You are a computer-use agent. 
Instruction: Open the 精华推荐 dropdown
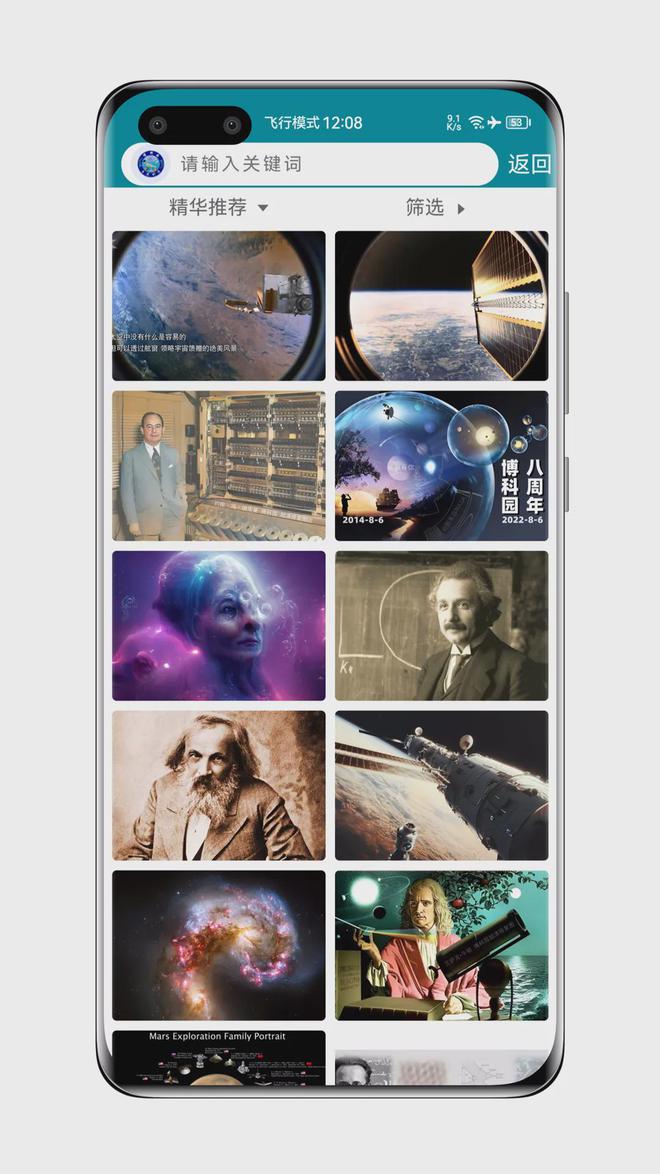219,208
